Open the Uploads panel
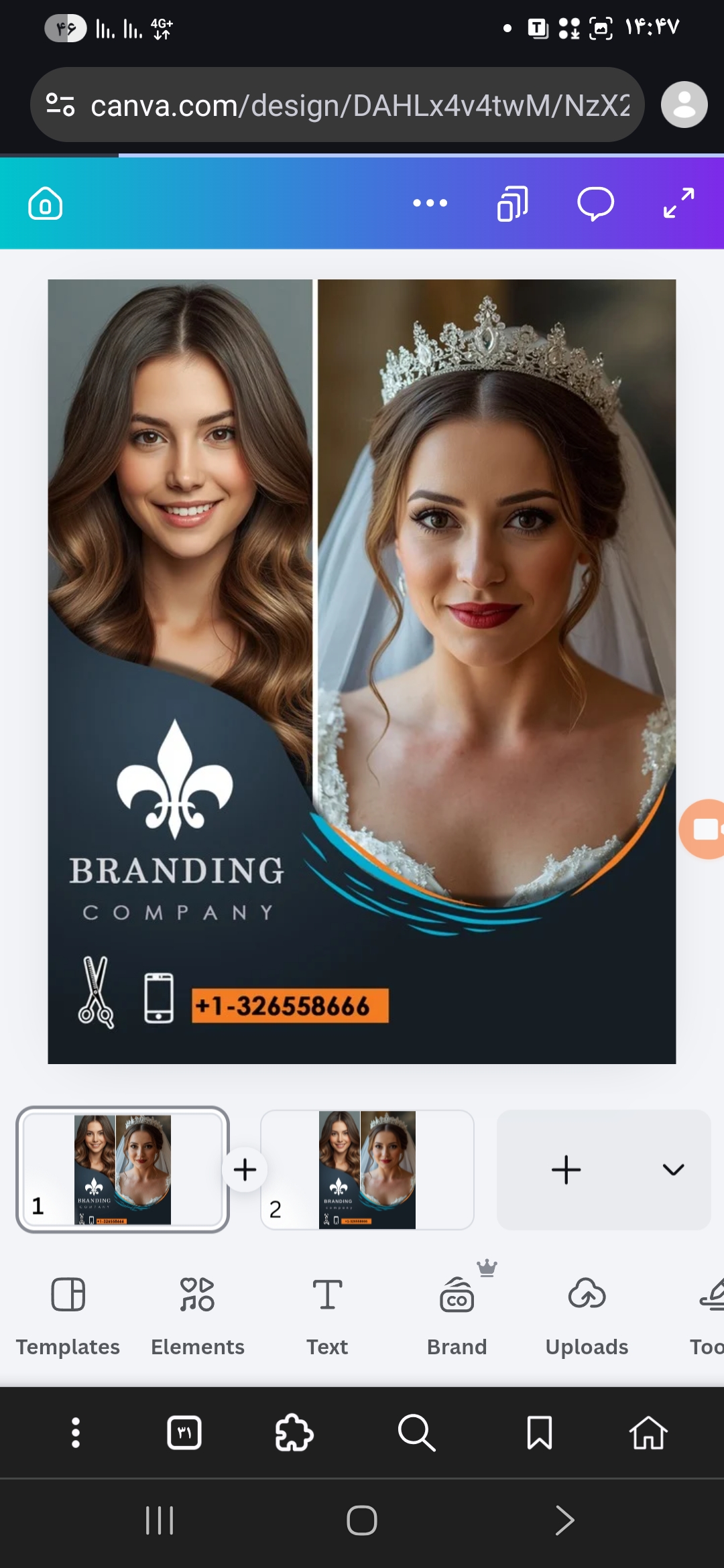This screenshot has width=724, height=1568. coord(587,1309)
